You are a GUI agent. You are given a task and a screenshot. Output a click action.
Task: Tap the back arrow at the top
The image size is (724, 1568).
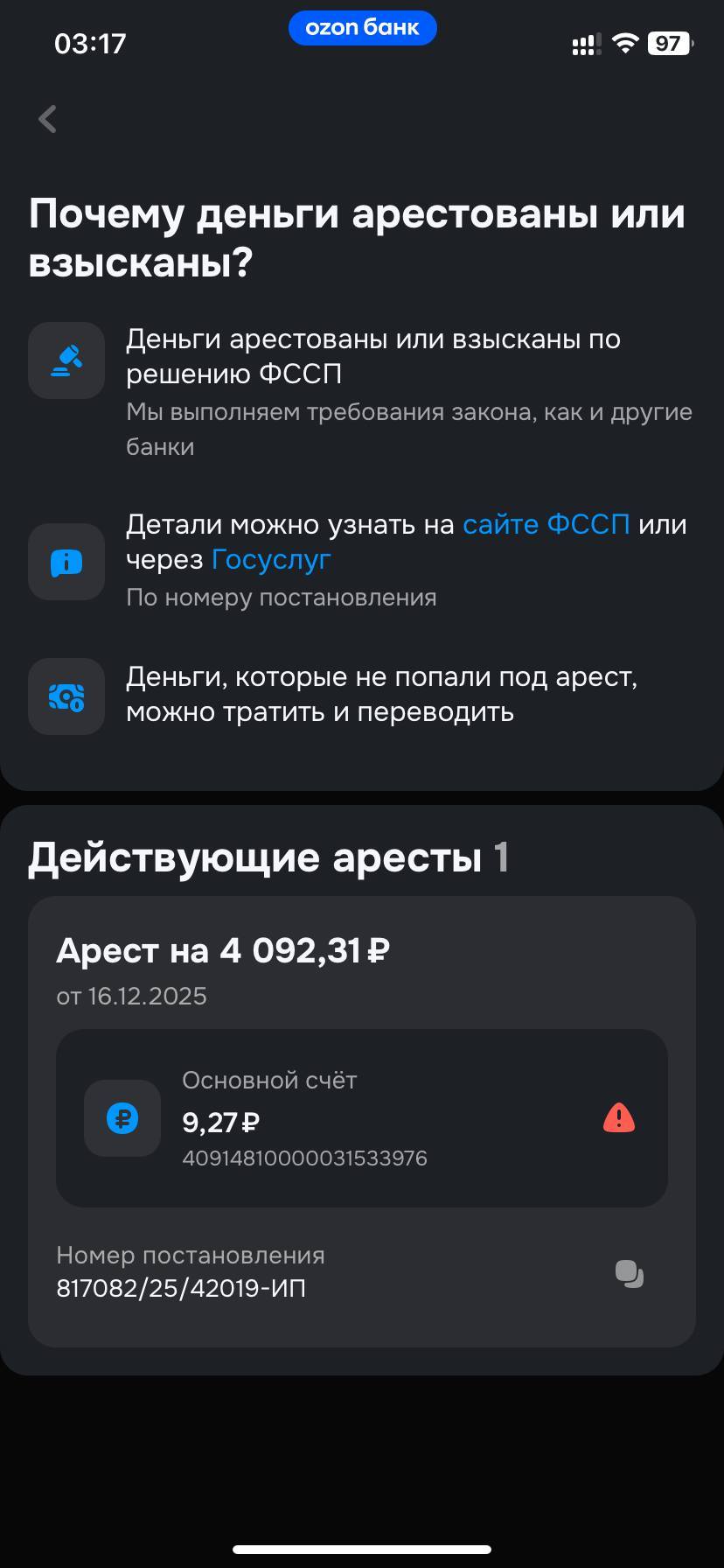pyautogui.click(x=47, y=119)
